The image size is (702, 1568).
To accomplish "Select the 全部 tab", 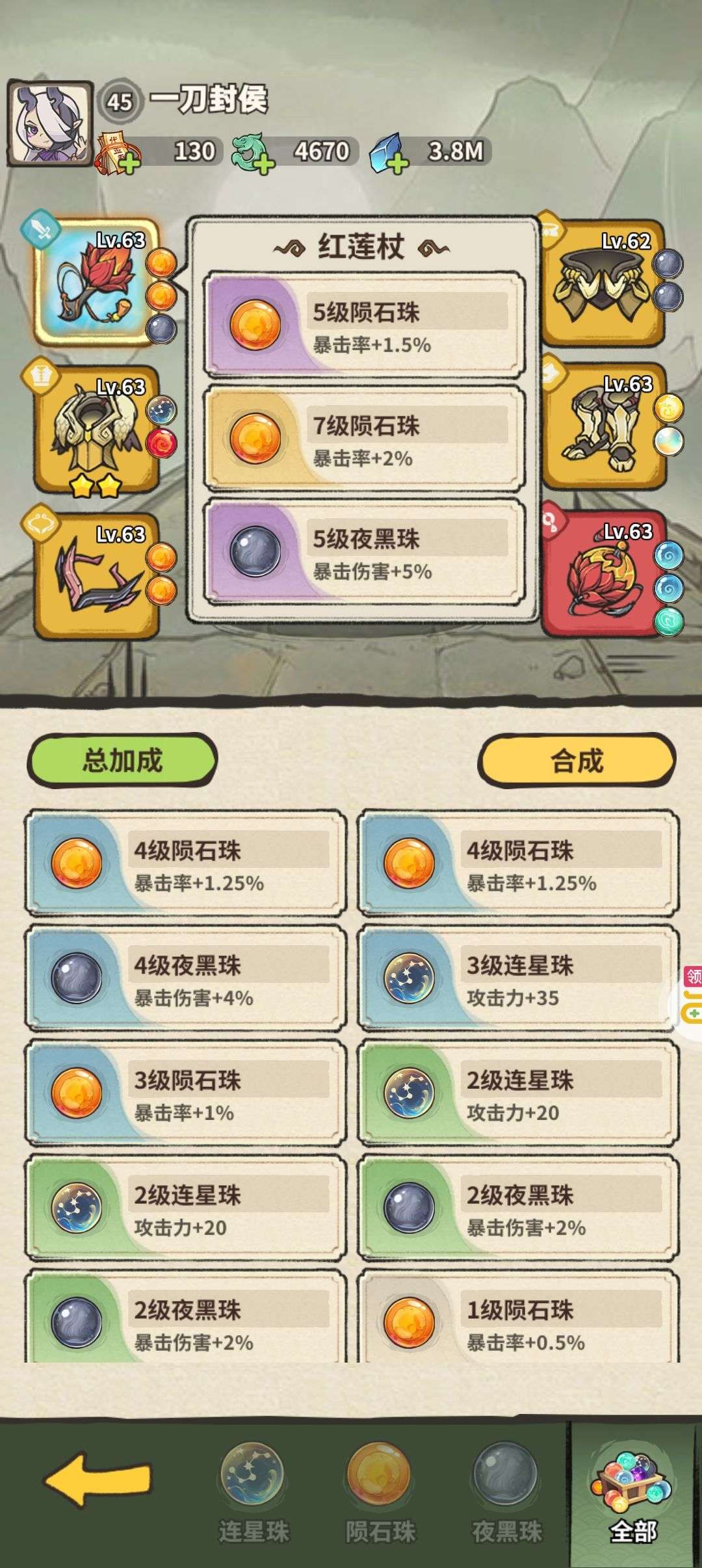I will (633, 1493).
